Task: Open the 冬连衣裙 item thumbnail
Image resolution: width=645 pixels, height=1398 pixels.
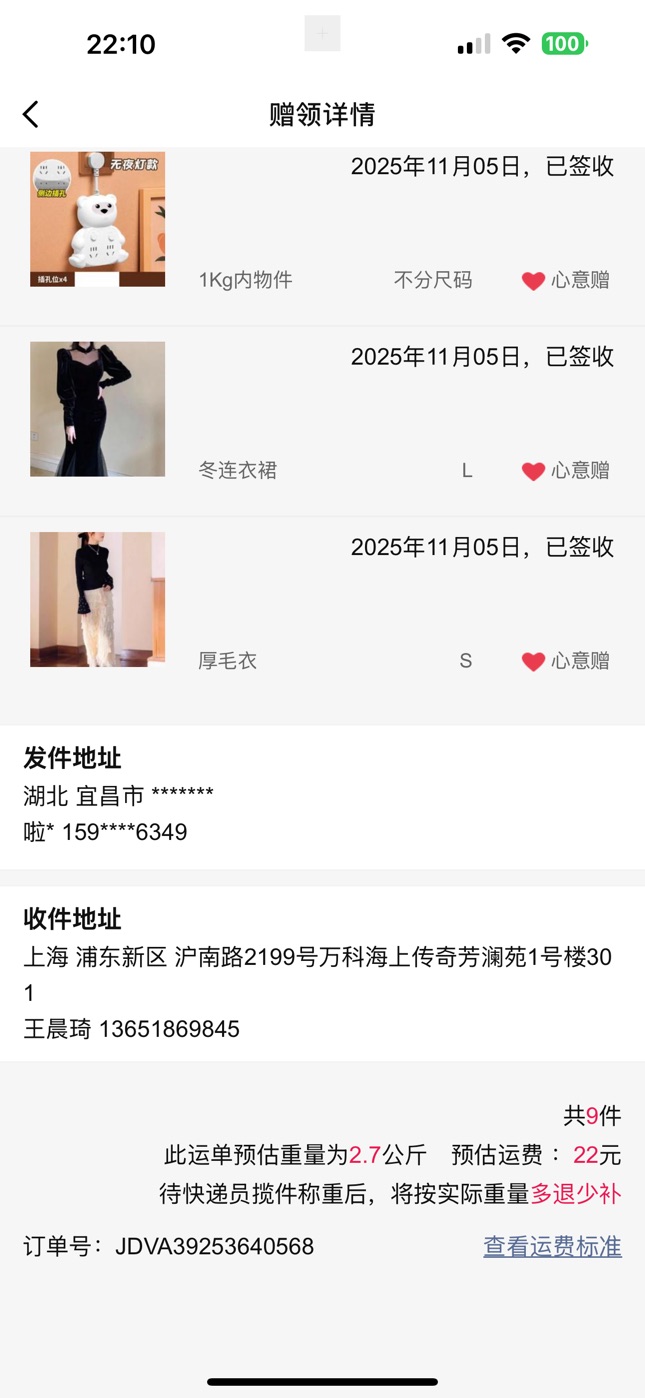Action: click(x=97, y=409)
